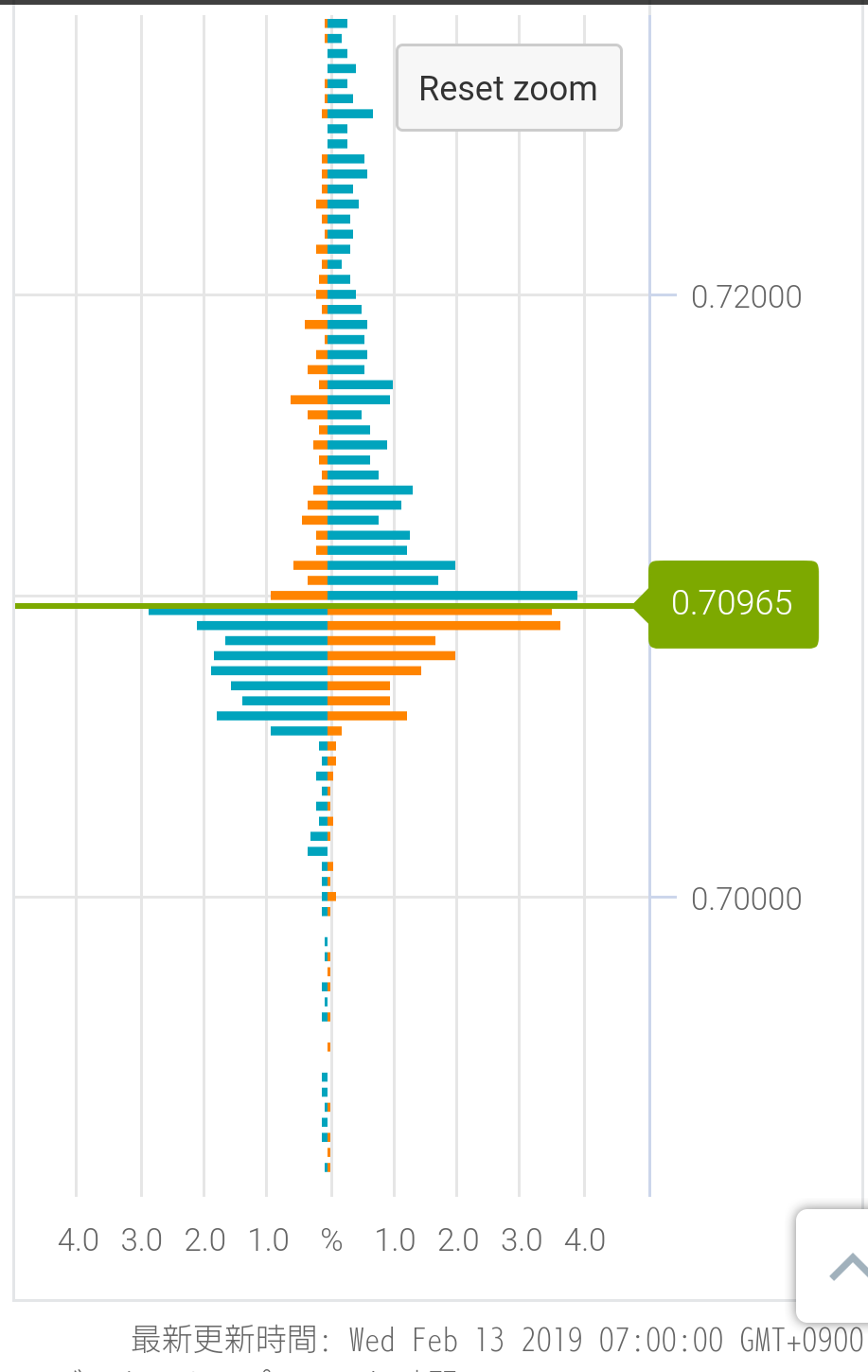868x1372 pixels.
Task: Tap the scroll-to-top arrow button
Action: click(x=844, y=1266)
